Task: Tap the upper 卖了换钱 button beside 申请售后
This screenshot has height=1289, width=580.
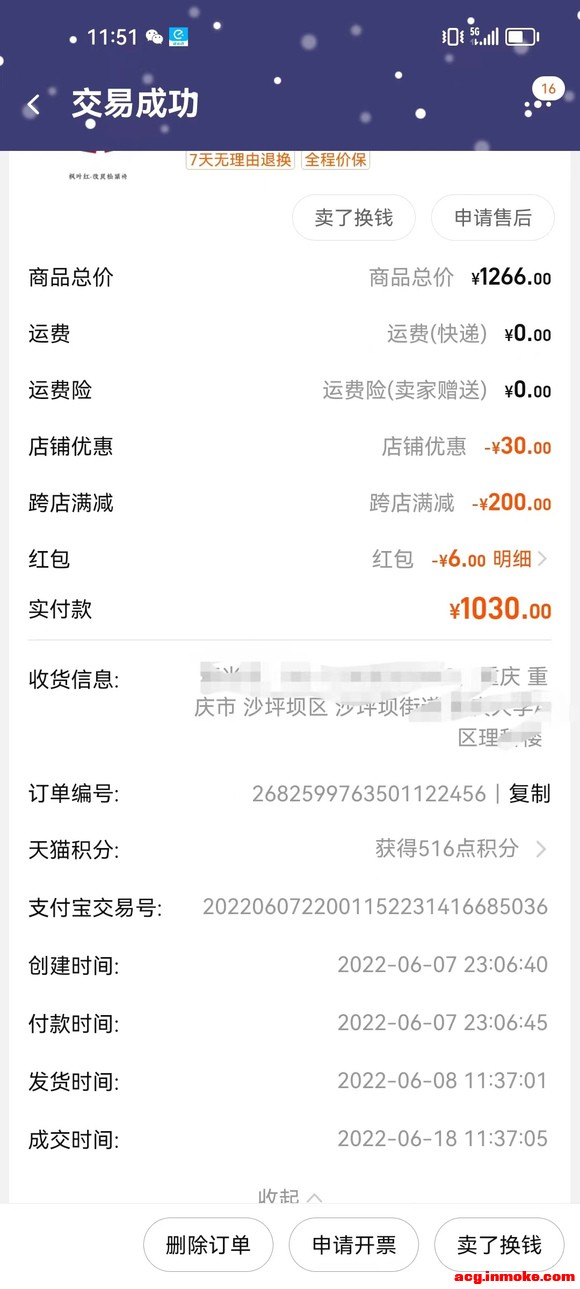Action: pyautogui.click(x=353, y=218)
